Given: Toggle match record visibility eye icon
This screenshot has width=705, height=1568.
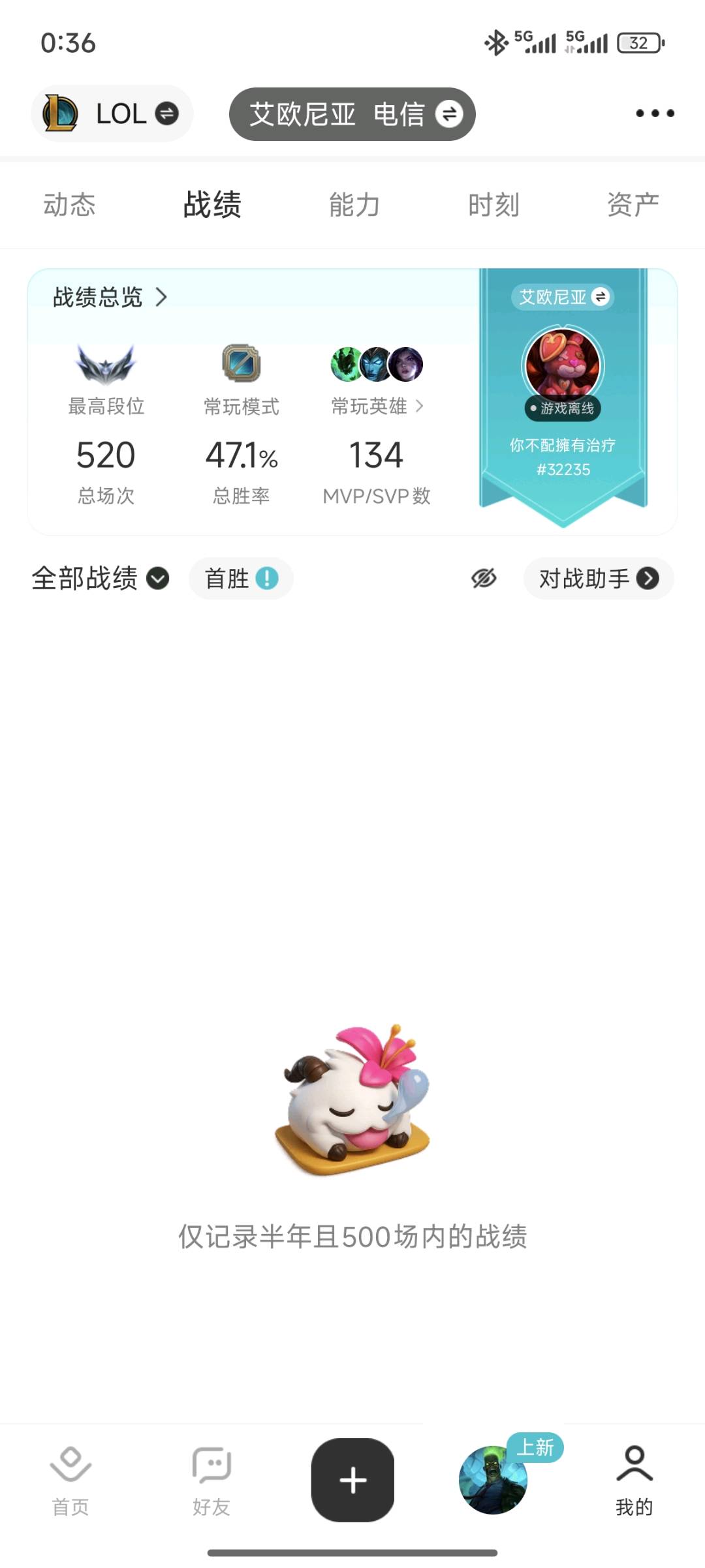Looking at the screenshot, I should coord(484,578).
